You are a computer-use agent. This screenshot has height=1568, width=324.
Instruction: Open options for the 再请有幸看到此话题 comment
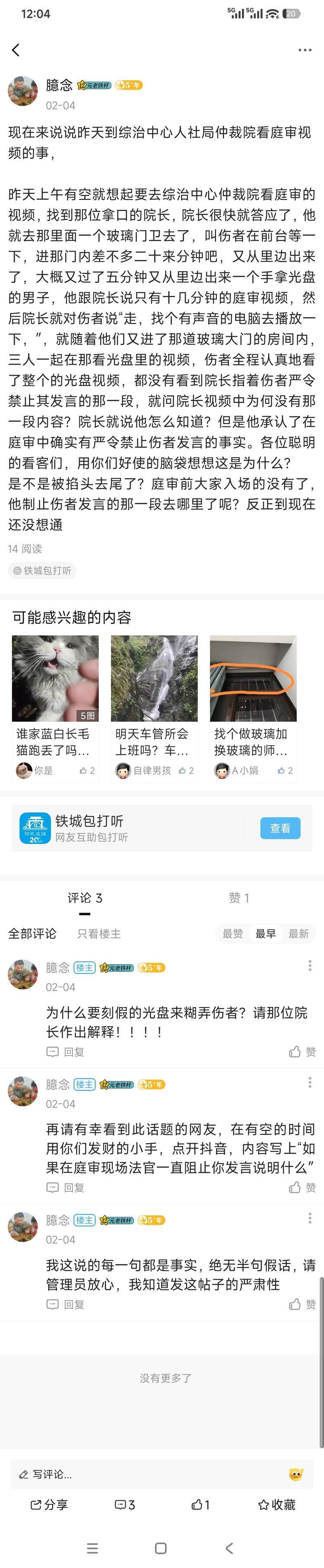(x=310, y=1082)
